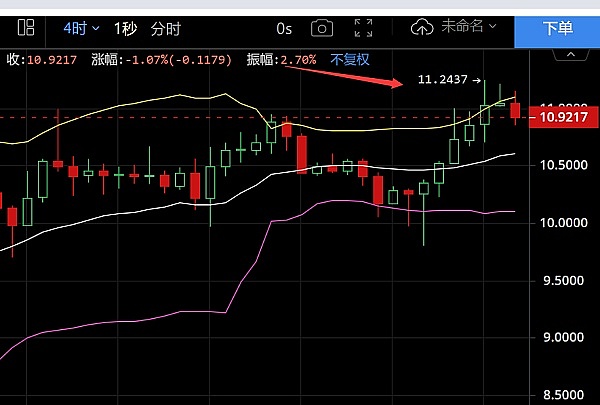Switch to the 分时 chart view
The height and width of the screenshot is (405, 600).
(168, 28)
